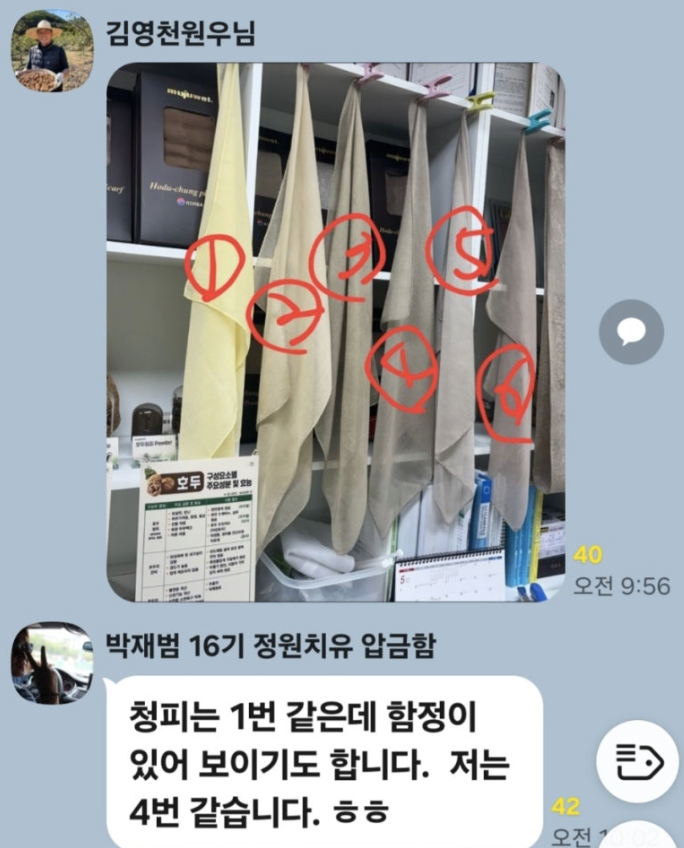Open 박재범's profile picture

point(52,663)
